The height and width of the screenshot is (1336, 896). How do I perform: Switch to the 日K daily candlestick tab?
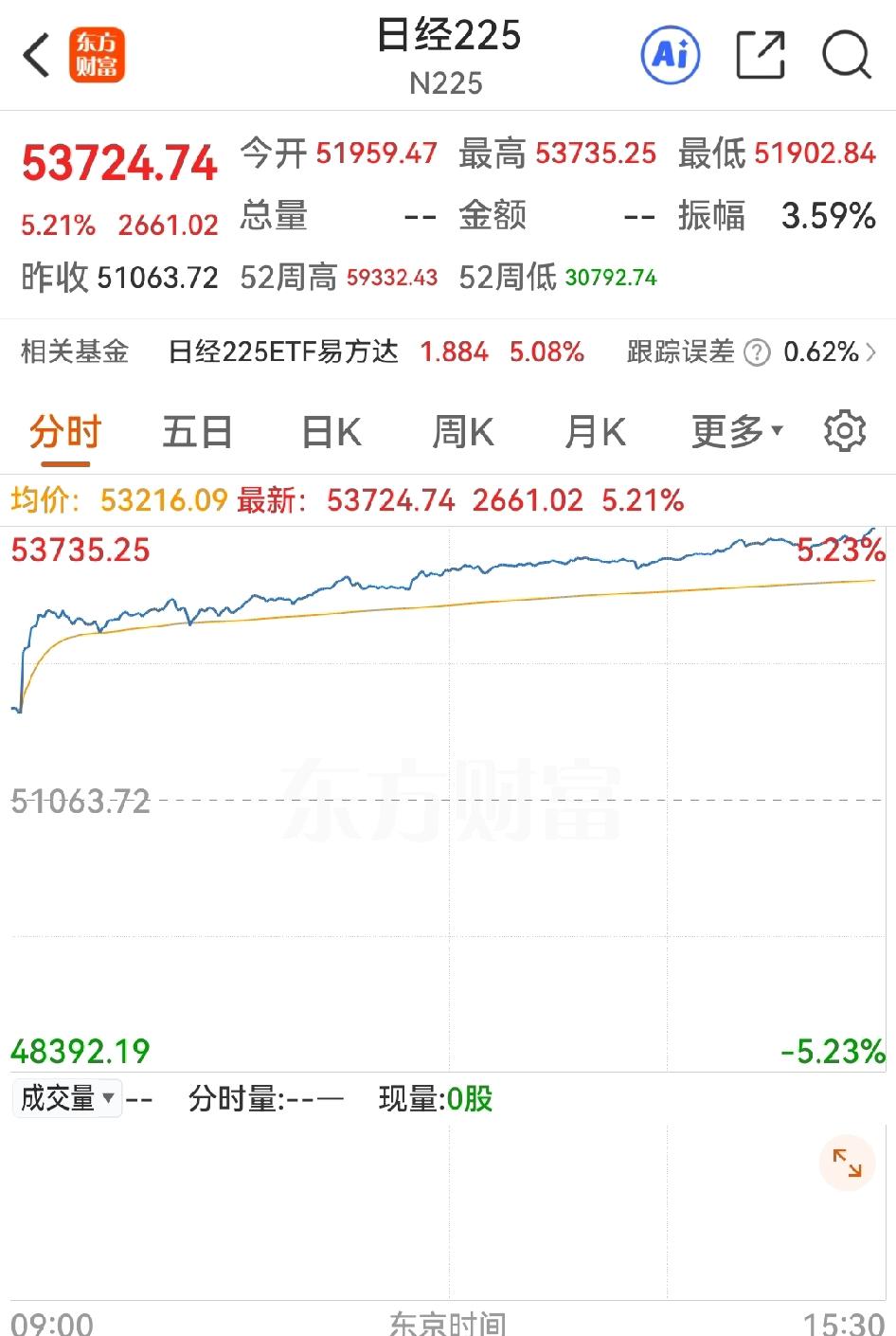(x=329, y=431)
